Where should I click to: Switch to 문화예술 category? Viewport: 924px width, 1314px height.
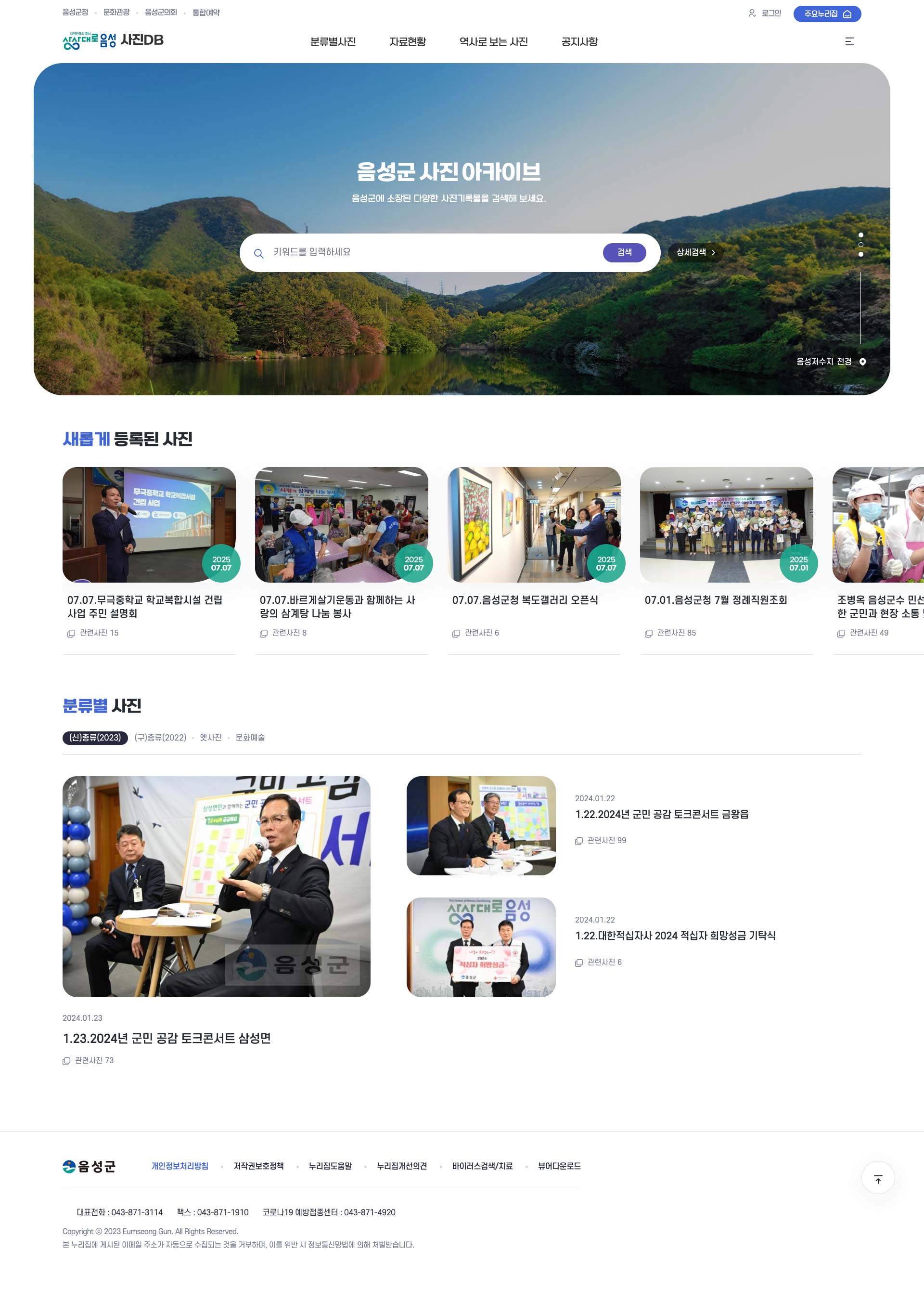coord(250,738)
